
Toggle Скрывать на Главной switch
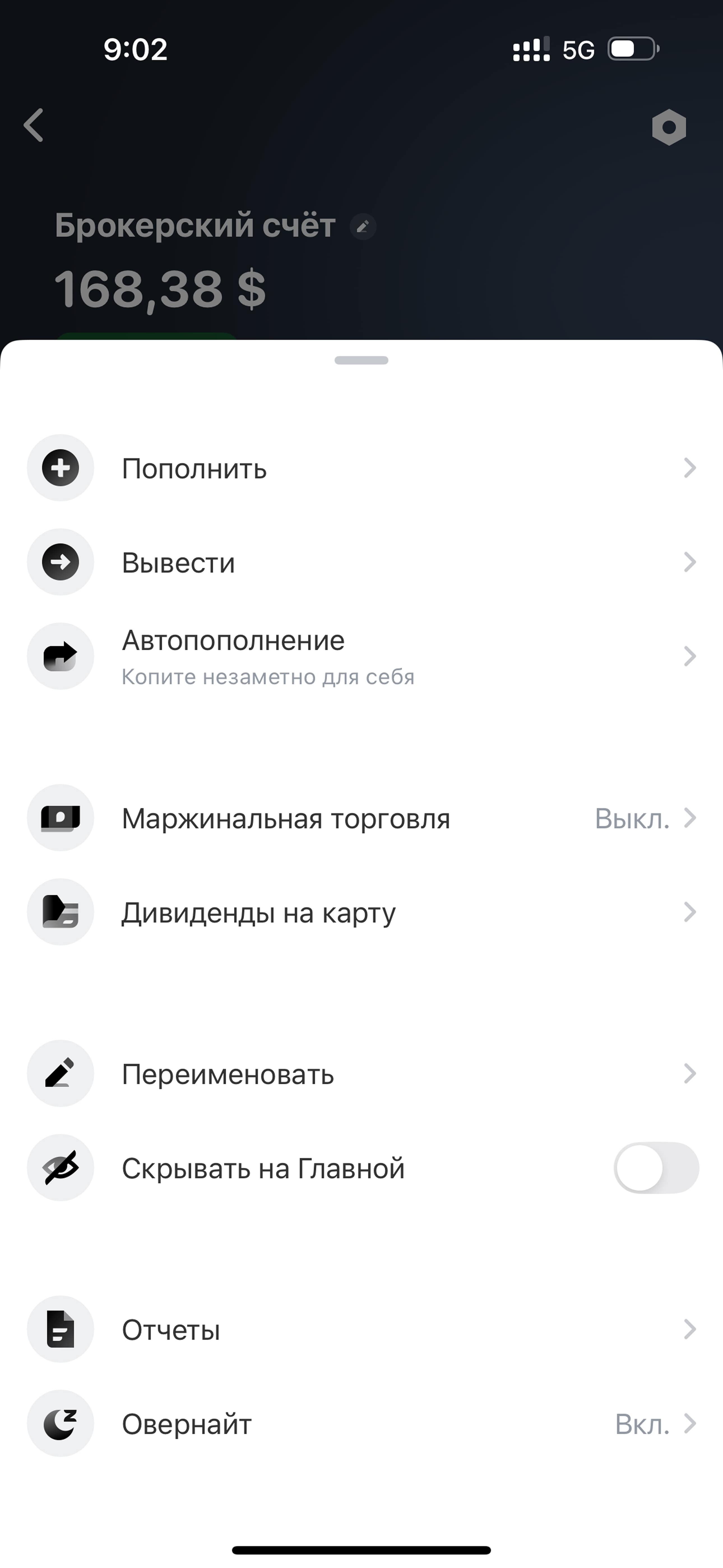(x=656, y=1168)
